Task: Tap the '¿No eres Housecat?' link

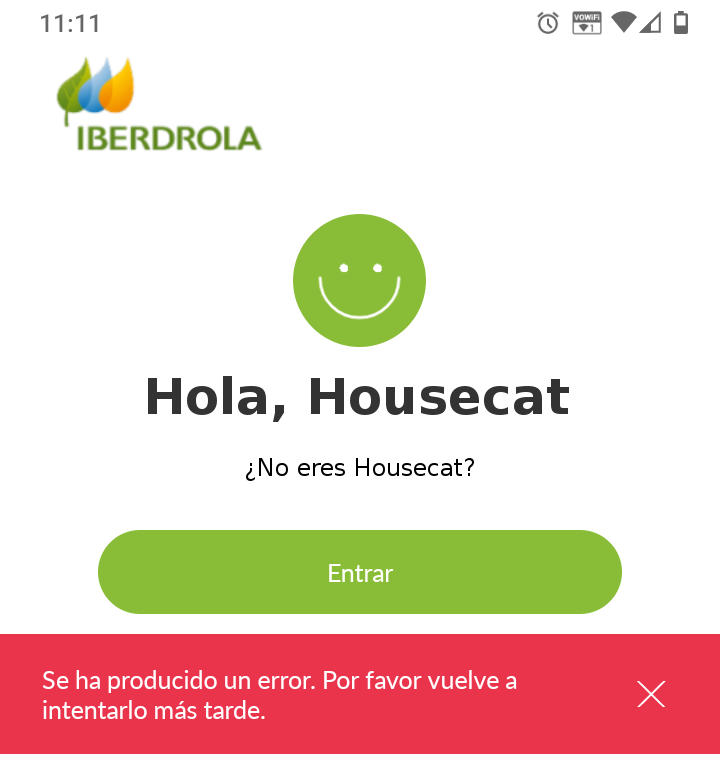Action: (x=360, y=467)
